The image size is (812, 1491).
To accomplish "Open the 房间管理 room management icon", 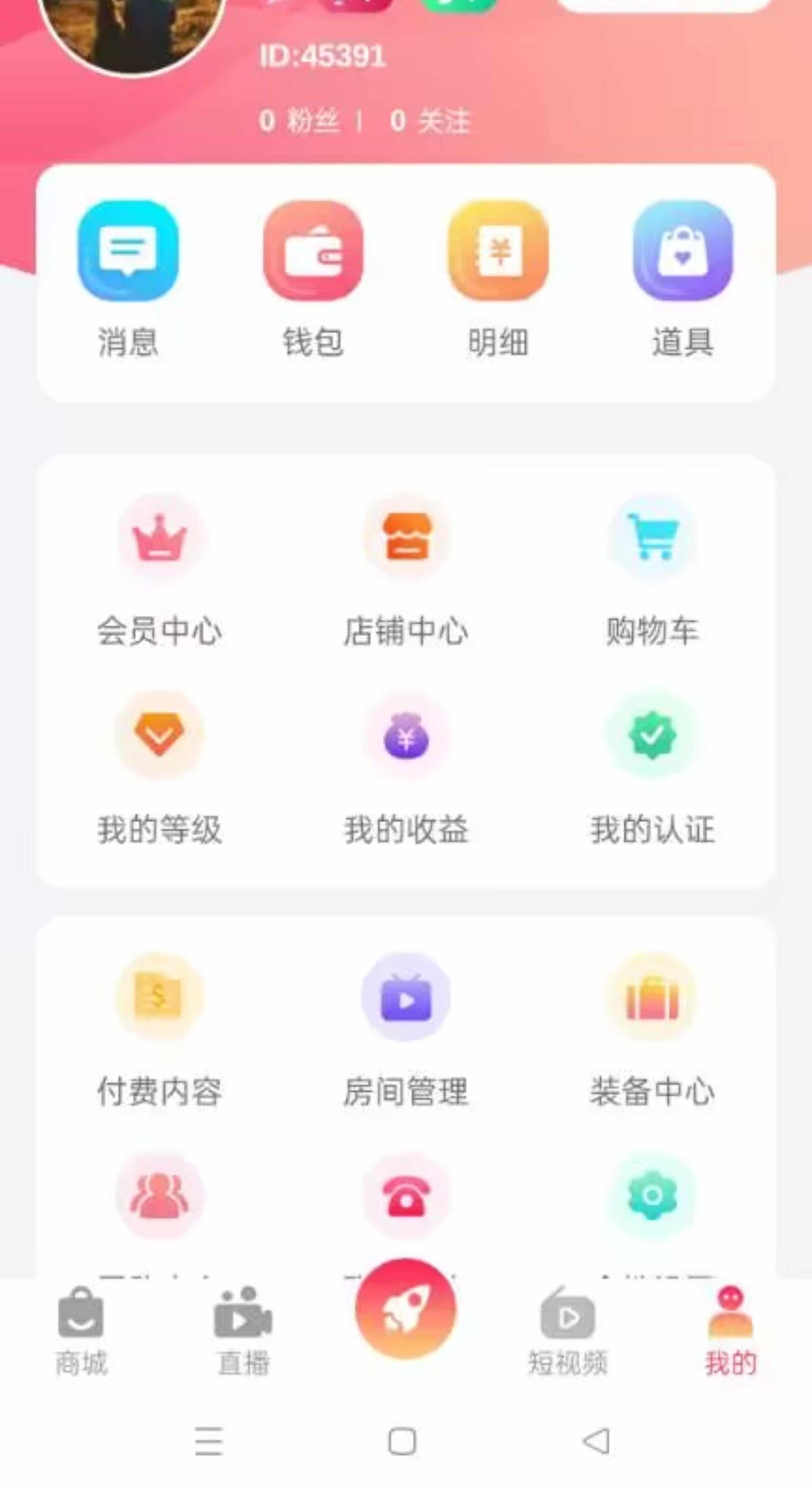I will (x=407, y=998).
